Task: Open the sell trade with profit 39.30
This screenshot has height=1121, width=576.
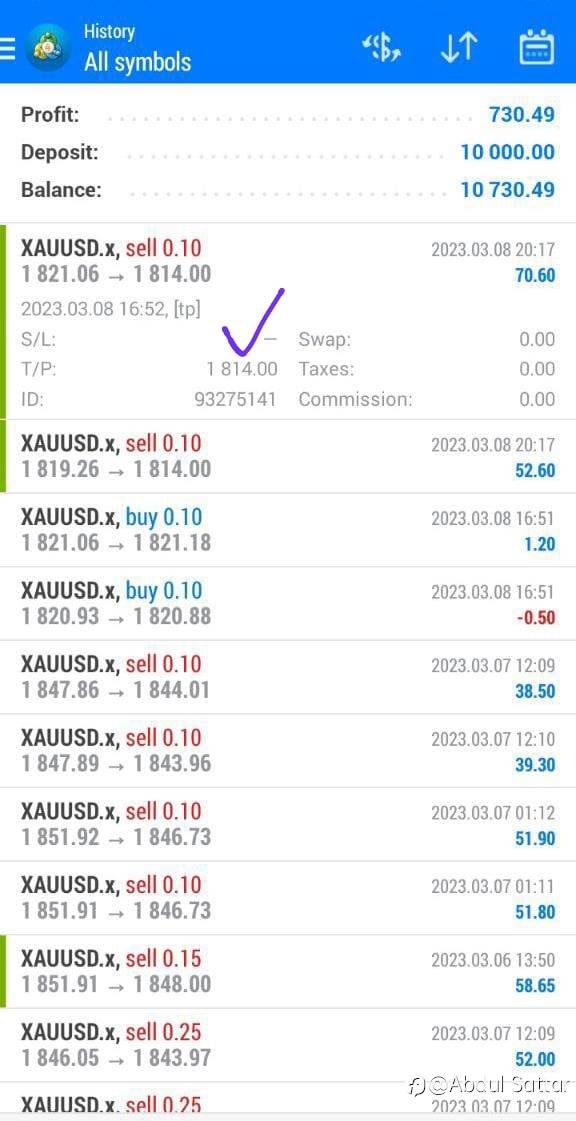Action: tap(288, 751)
